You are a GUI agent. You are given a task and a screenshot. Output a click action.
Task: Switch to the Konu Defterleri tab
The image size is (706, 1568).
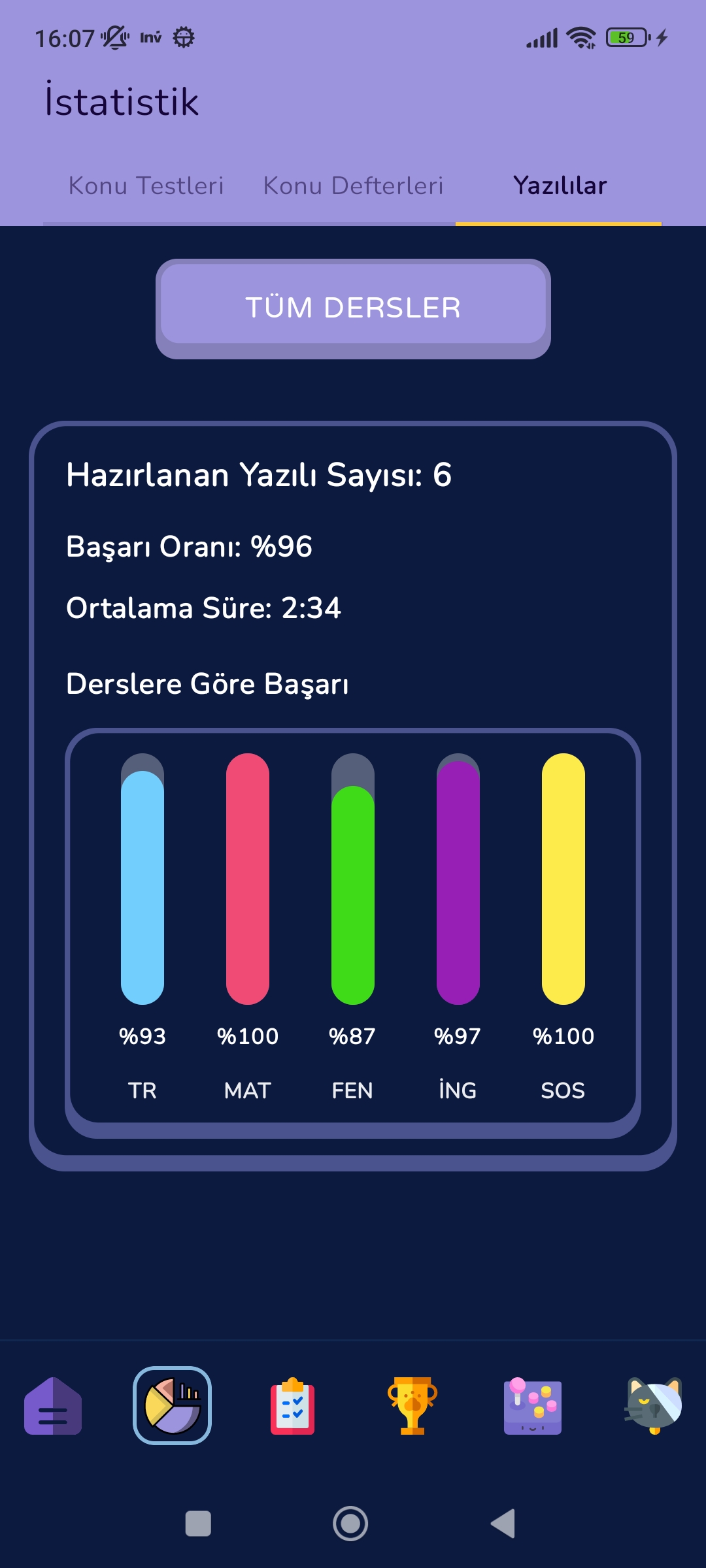coord(353,186)
